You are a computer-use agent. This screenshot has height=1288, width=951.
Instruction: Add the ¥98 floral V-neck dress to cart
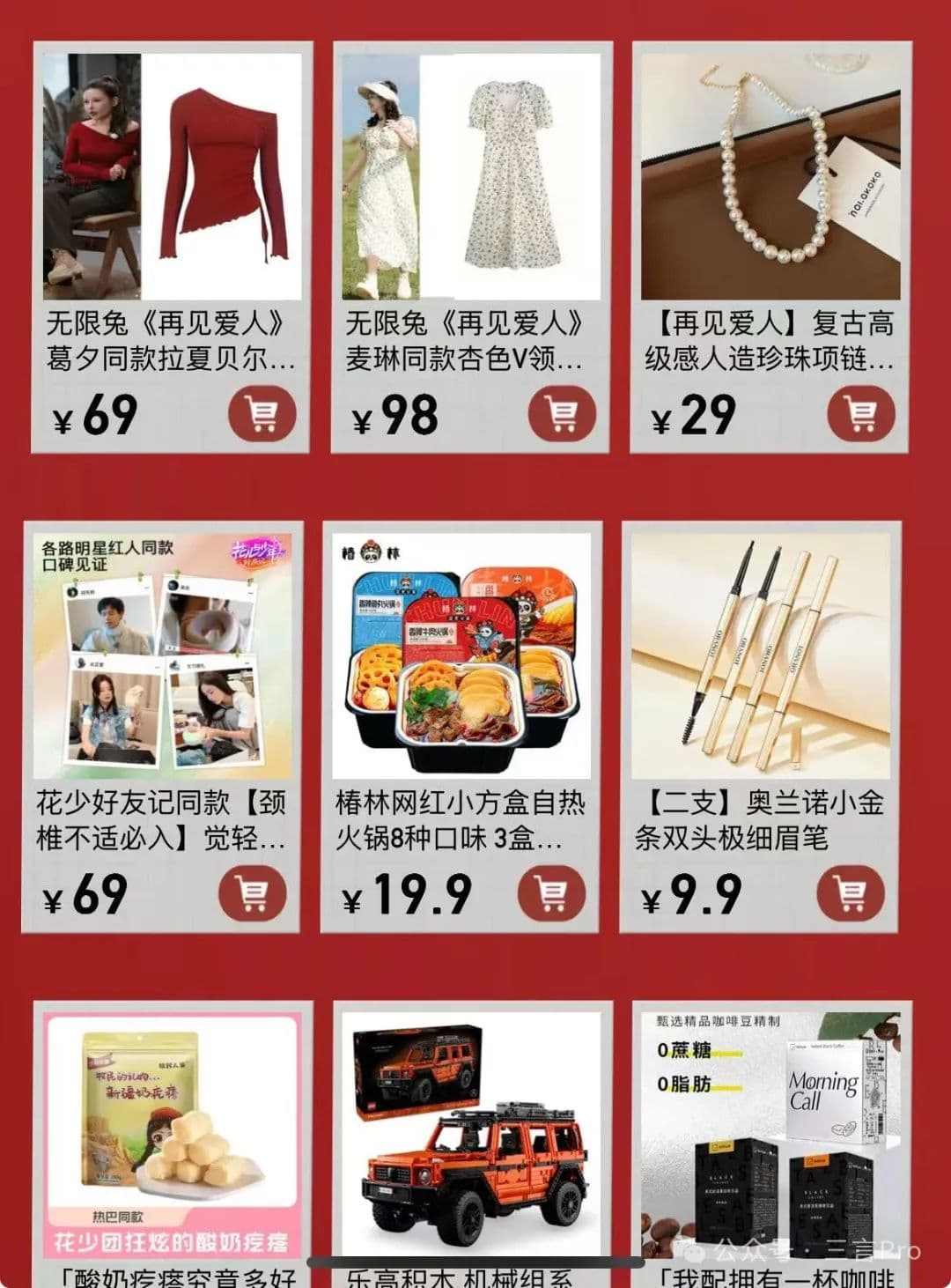click(562, 414)
